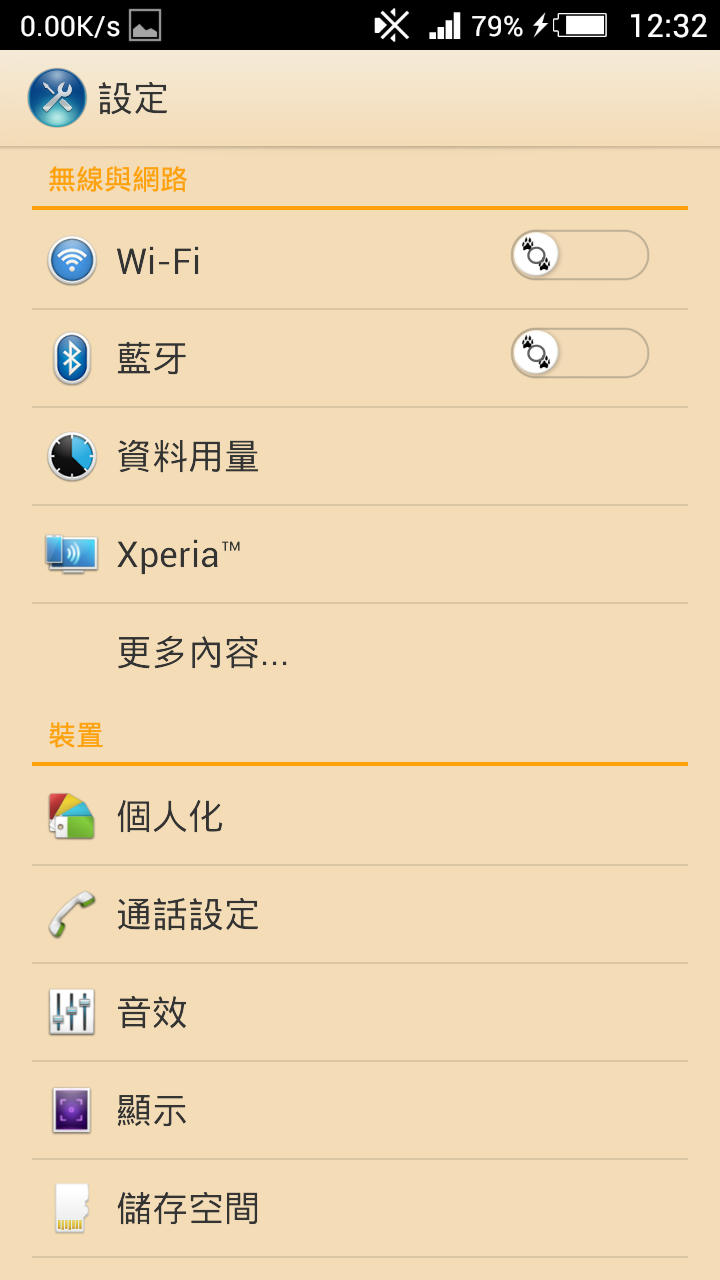
Task: Open 顯示 display settings
Action: pyautogui.click(x=360, y=1110)
